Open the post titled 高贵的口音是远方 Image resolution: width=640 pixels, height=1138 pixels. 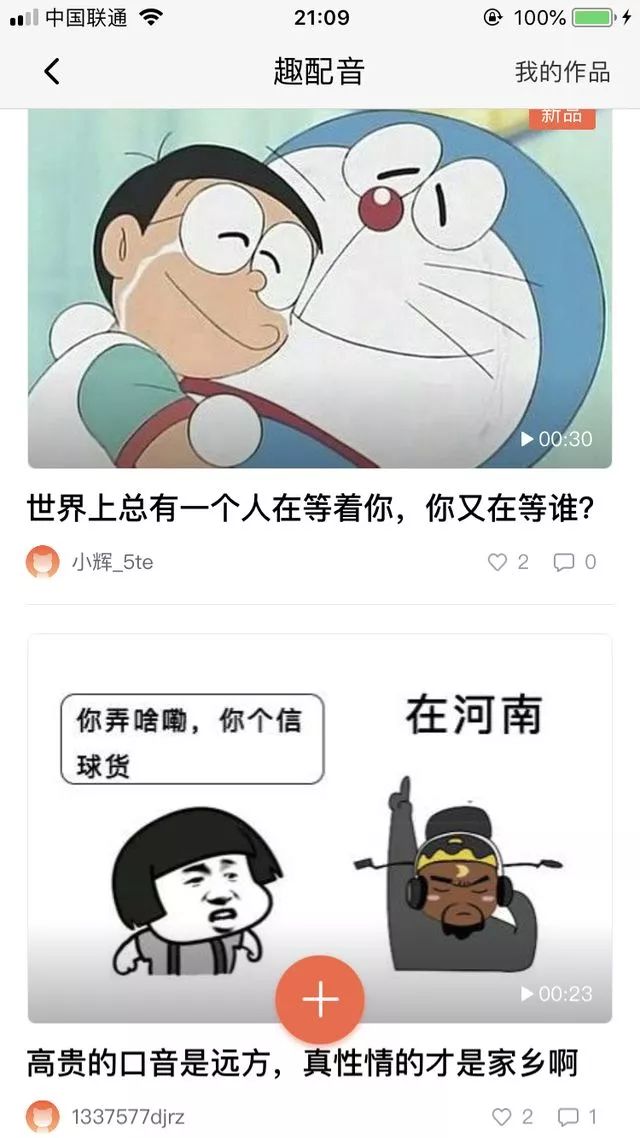(x=302, y=1063)
